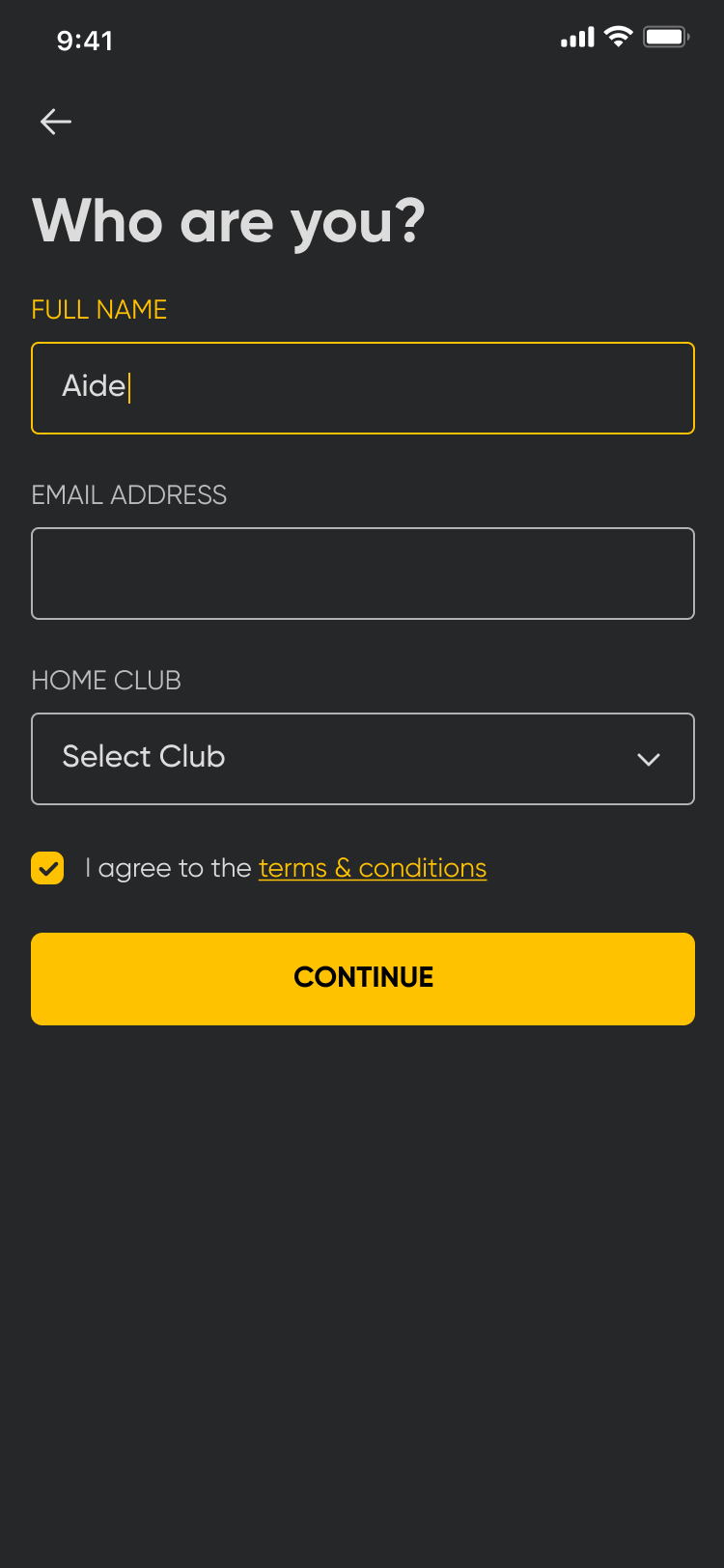The width and height of the screenshot is (724, 1568).
Task: Tap the Full Name text field
Action: pos(363,388)
